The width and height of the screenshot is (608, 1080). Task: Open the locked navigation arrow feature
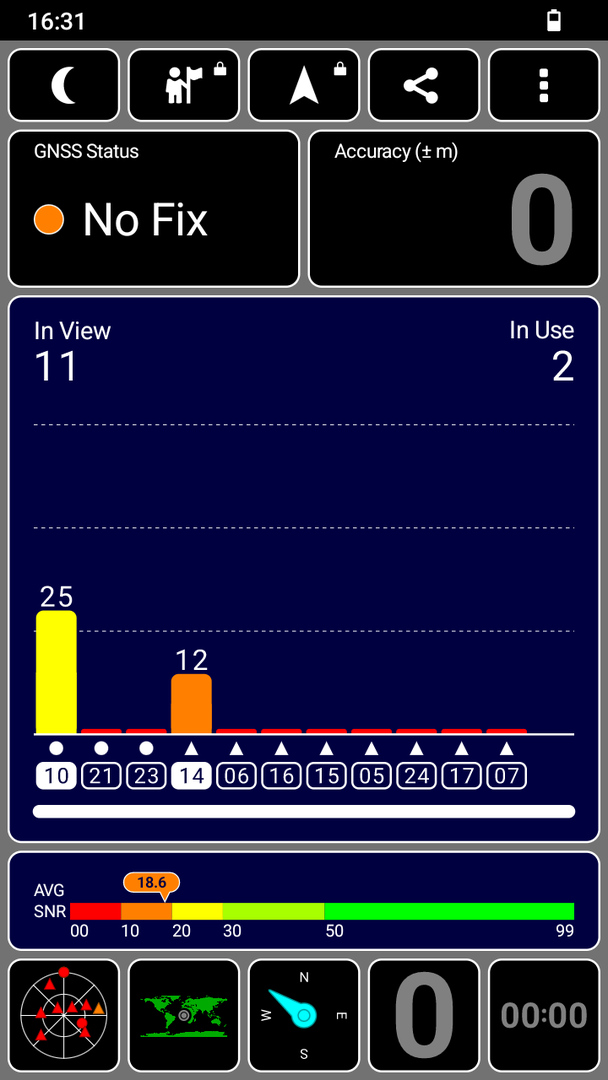coord(304,85)
